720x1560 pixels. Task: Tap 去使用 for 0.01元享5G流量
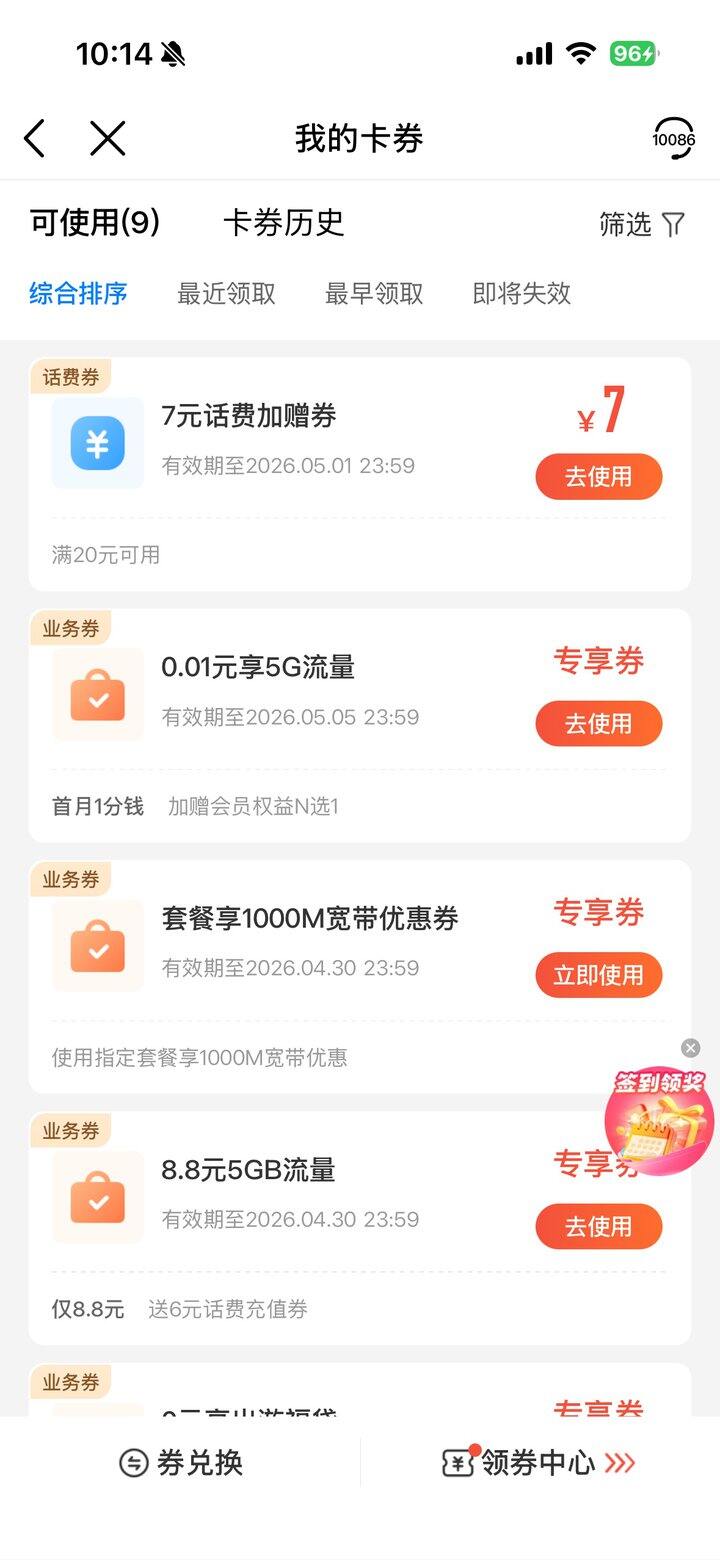coord(598,724)
